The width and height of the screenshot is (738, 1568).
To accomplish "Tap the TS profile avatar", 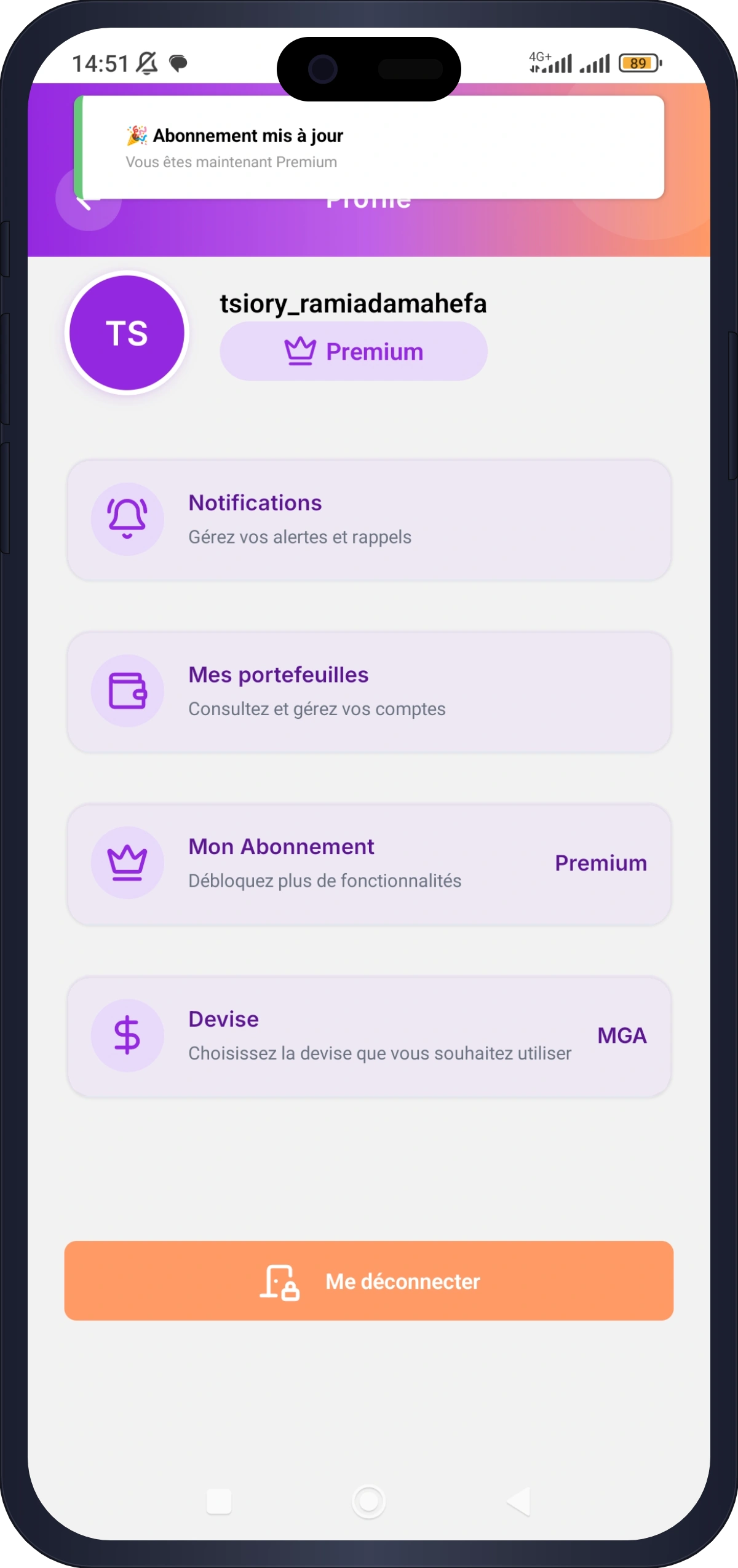I will coord(127,333).
